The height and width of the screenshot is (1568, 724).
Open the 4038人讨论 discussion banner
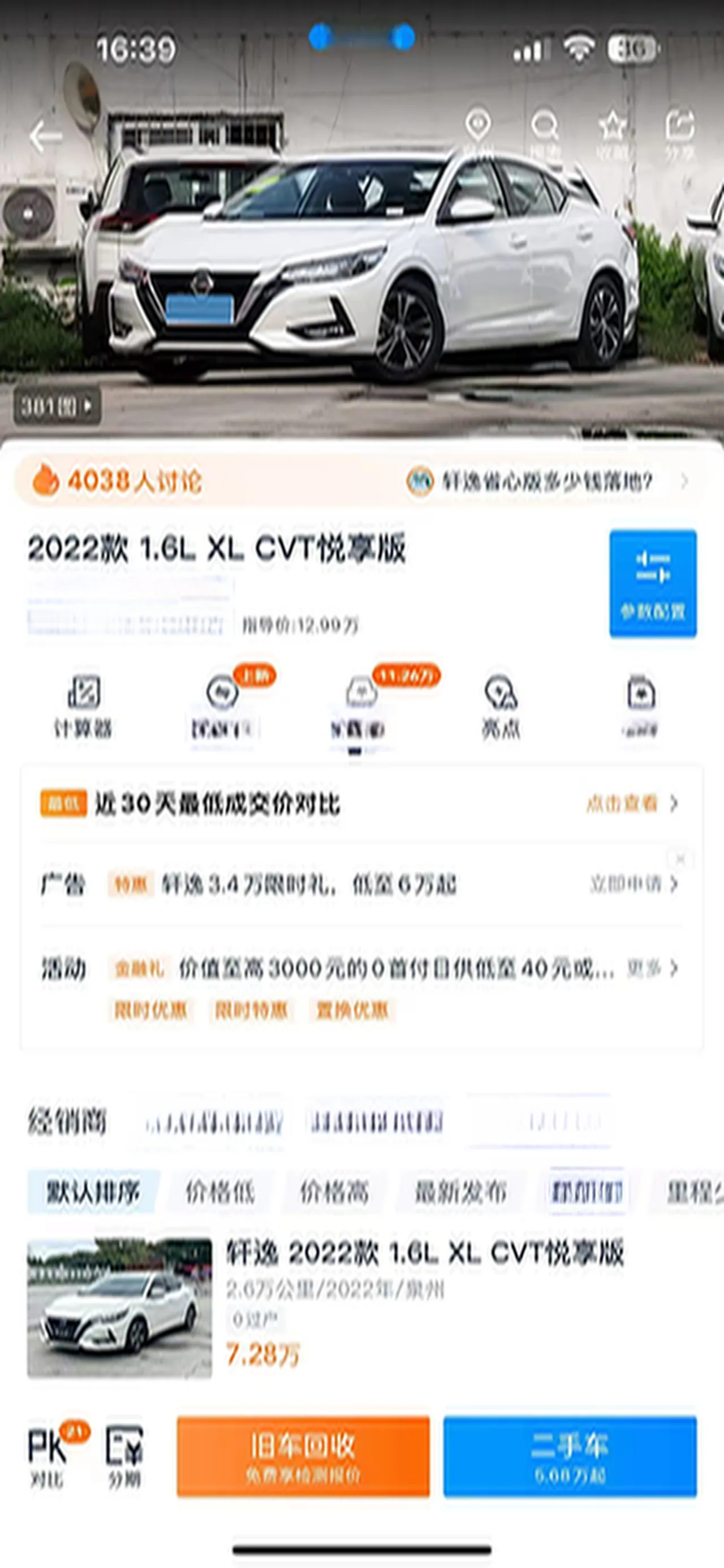point(134,481)
